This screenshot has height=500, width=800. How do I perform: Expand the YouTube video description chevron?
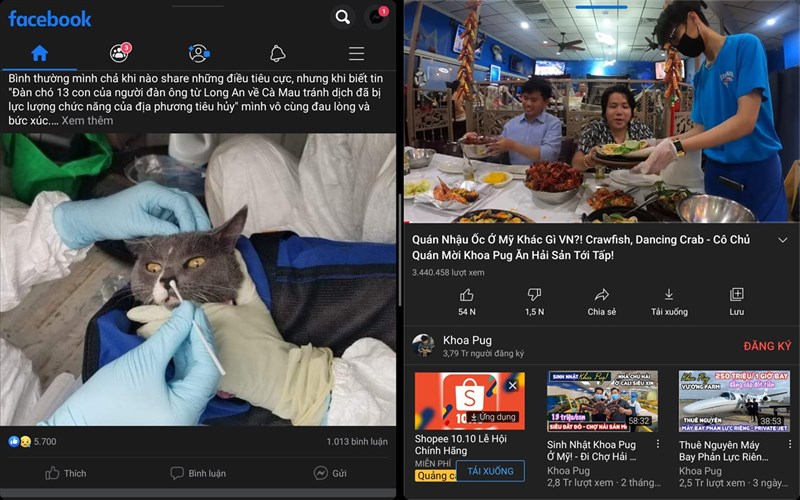click(782, 240)
